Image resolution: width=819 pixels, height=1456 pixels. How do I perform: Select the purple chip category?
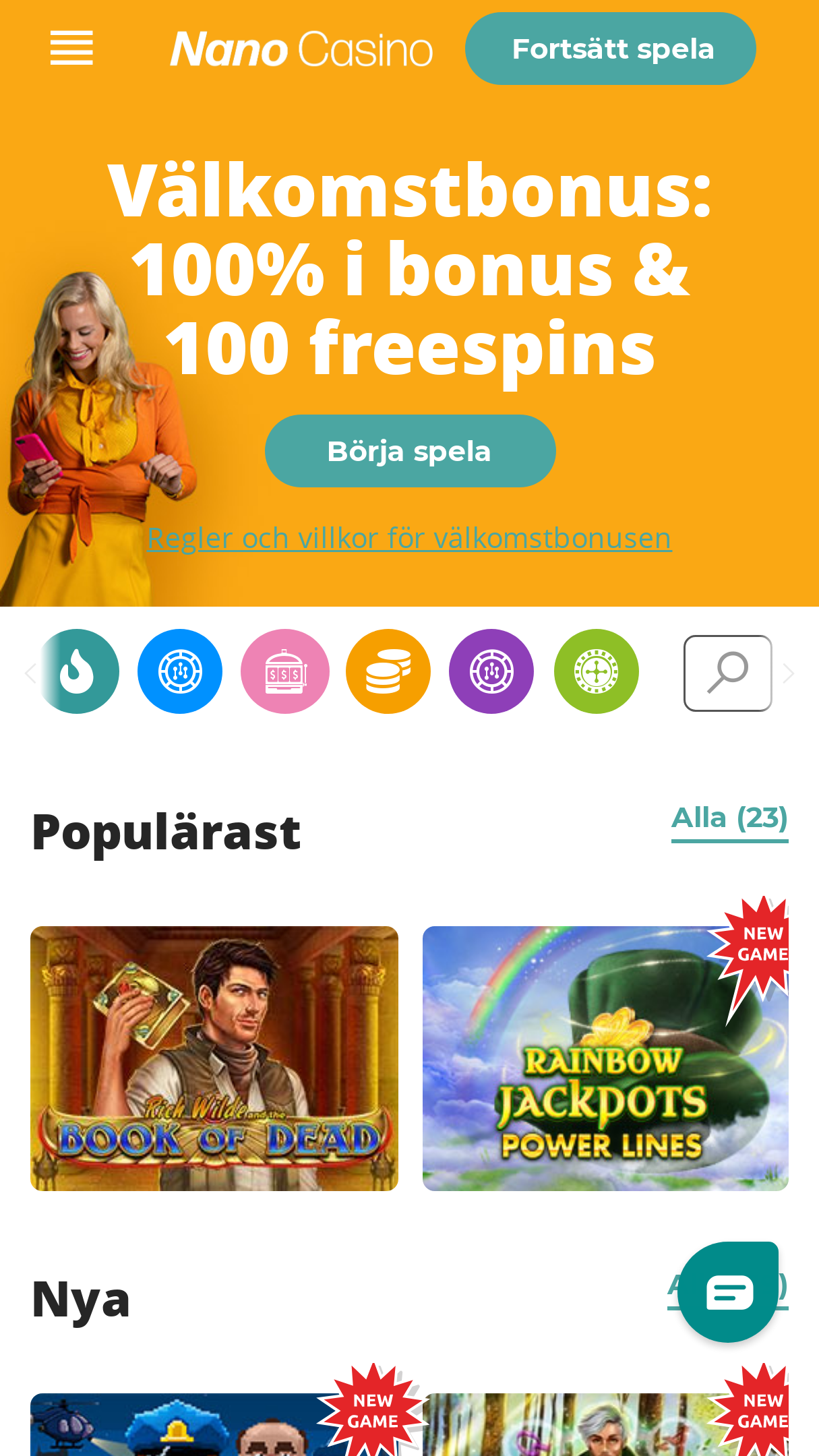(x=491, y=671)
